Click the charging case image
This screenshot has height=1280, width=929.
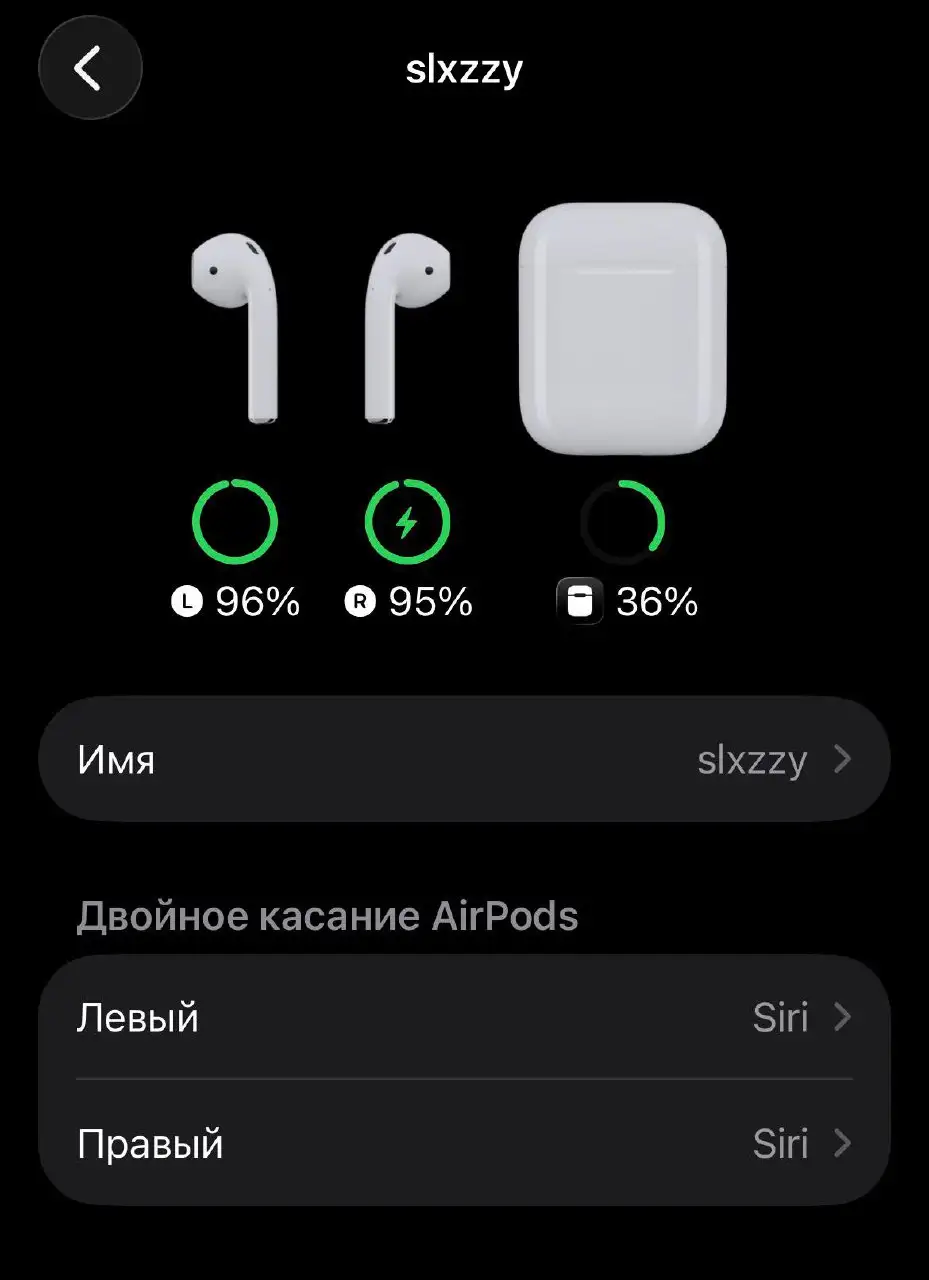pos(622,328)
